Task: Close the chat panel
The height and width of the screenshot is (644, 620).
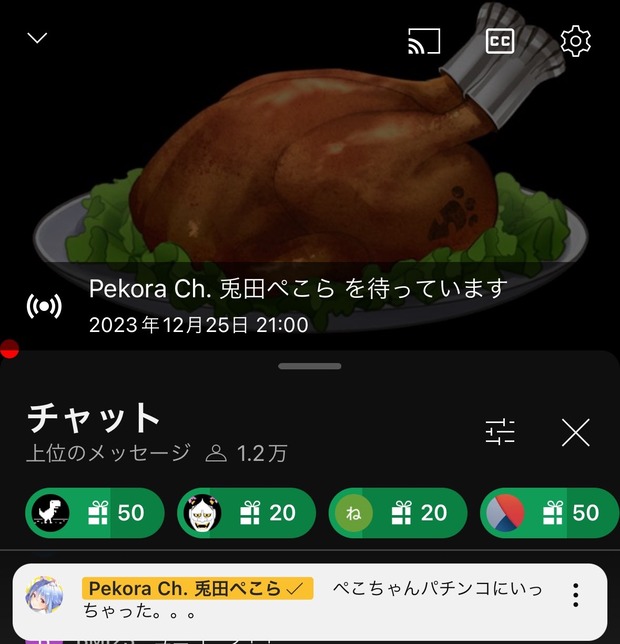Action: 575,432
